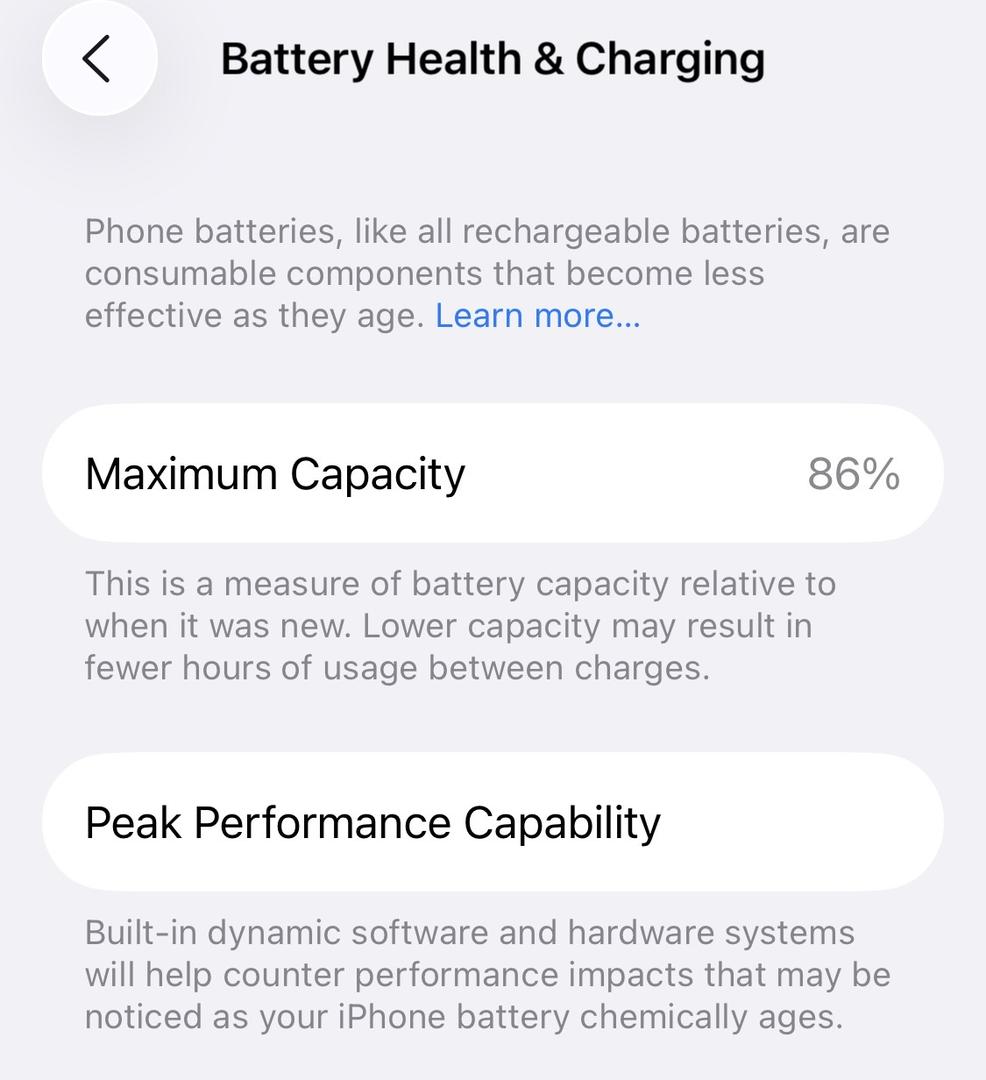The width and height of the screenshot is (986, 1080).
Task: Go back using the back arrow
Action: tap(98, 59)
